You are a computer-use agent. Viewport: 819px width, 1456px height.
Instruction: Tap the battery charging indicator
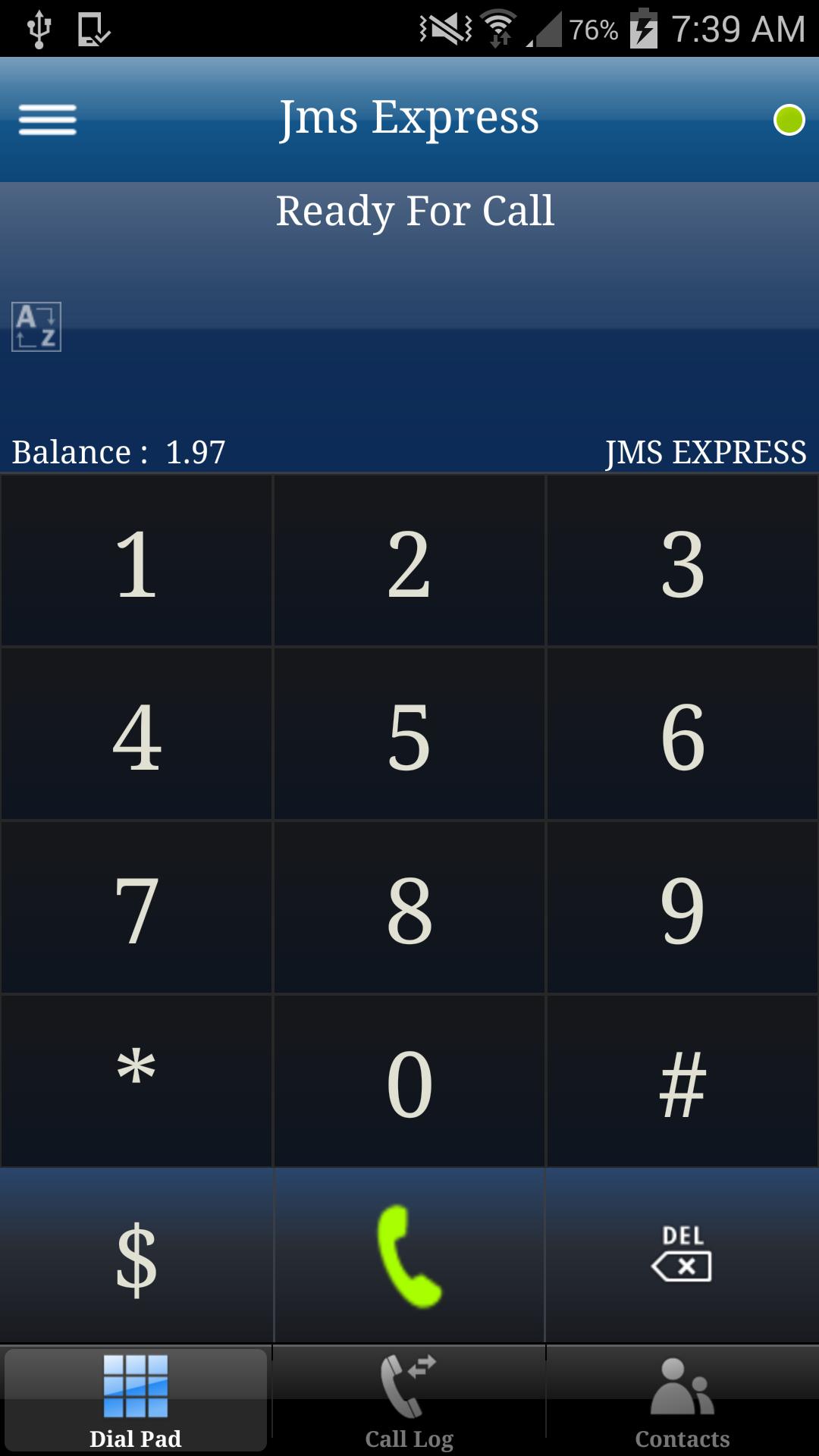645,28
